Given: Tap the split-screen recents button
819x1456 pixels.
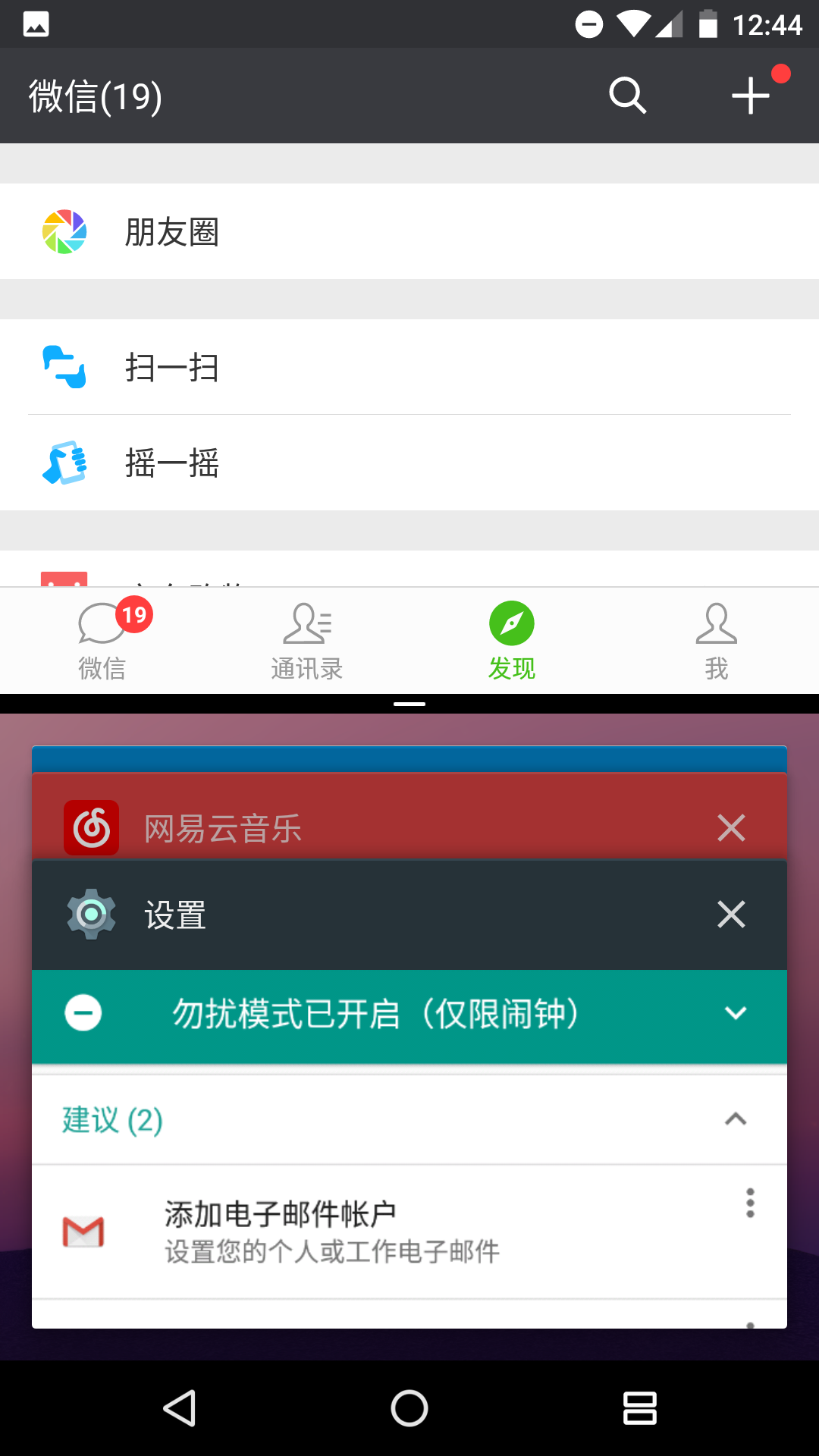Looking at the screenshot, I should click(x=639, y=1408).
